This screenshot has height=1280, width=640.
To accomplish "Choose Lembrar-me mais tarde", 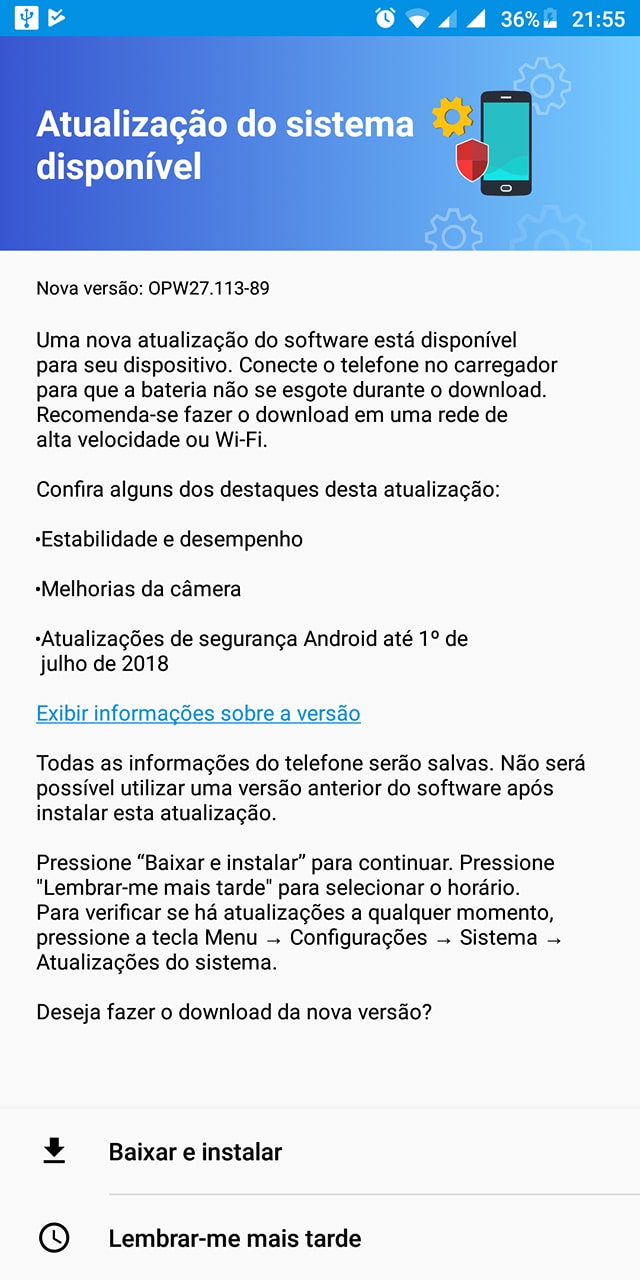I will [x=320, y=1238].
